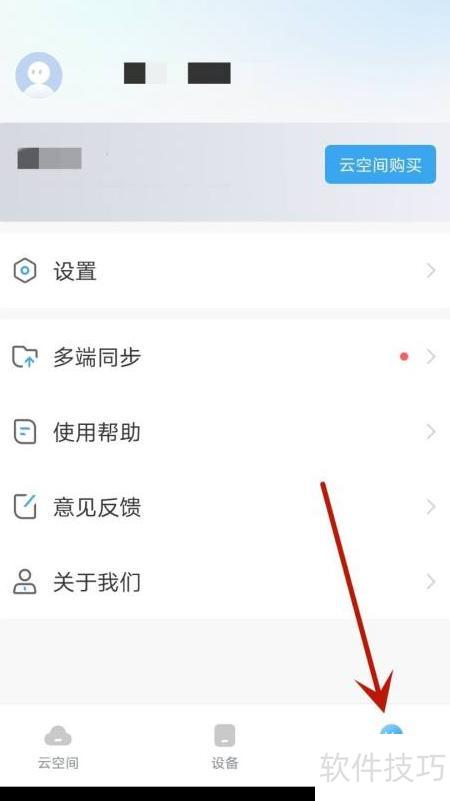
Task: Open 关于我们
Action: coord(225,582)
